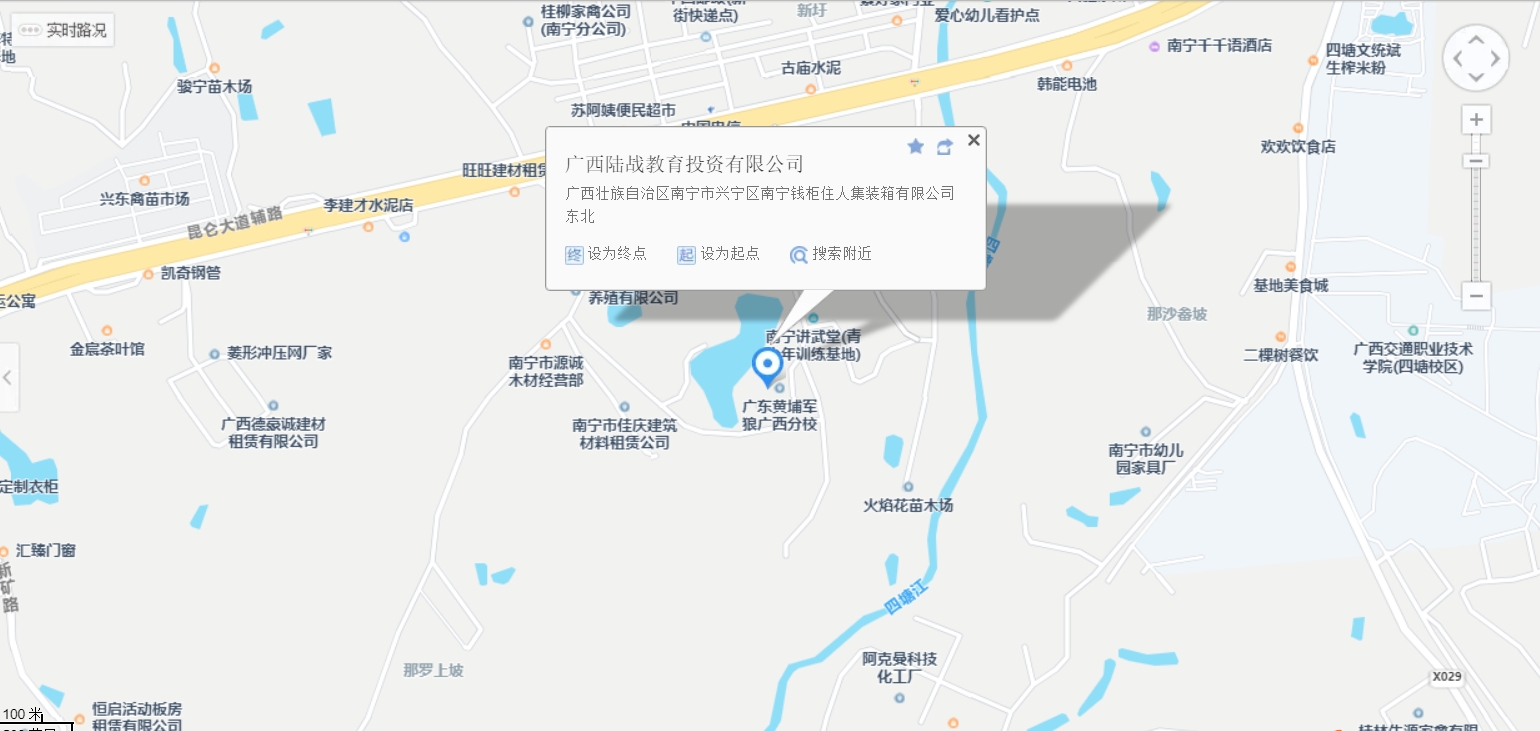Favorite this location with the star icon
Viewport: 1540px width, 731px height.
point(915,147)
